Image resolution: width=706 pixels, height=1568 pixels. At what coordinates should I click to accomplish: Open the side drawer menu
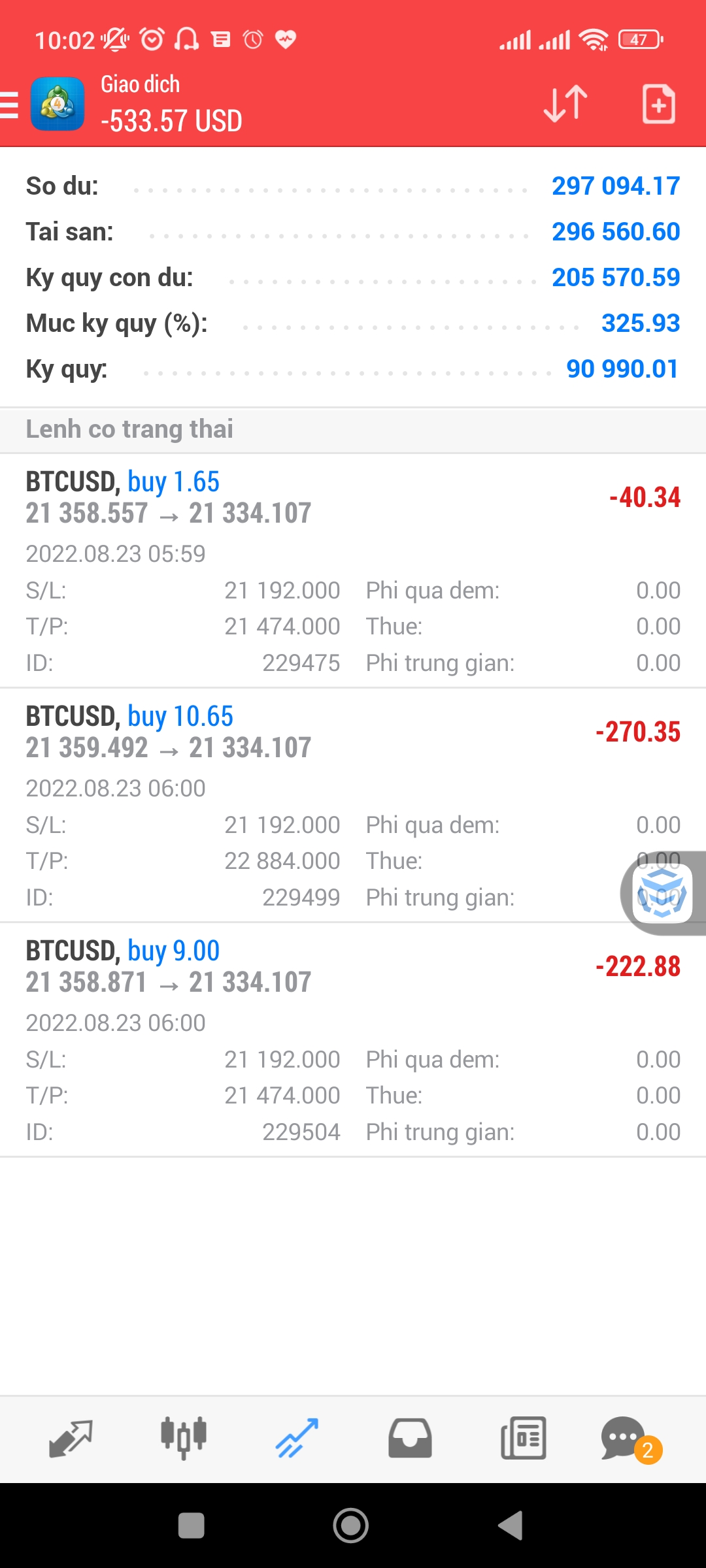(10, 105)
